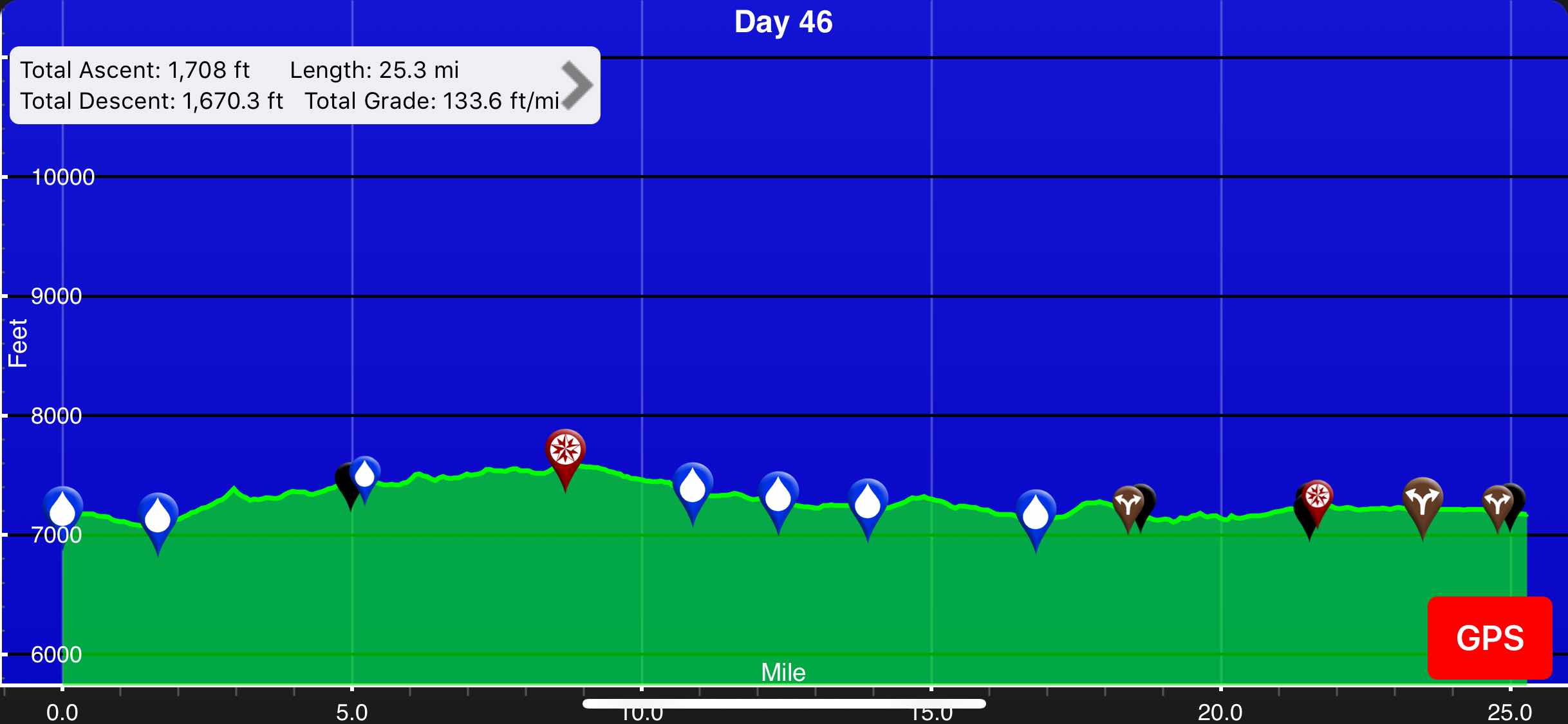Tap the red compass marker near mile 21.6

click(1317, 497)
